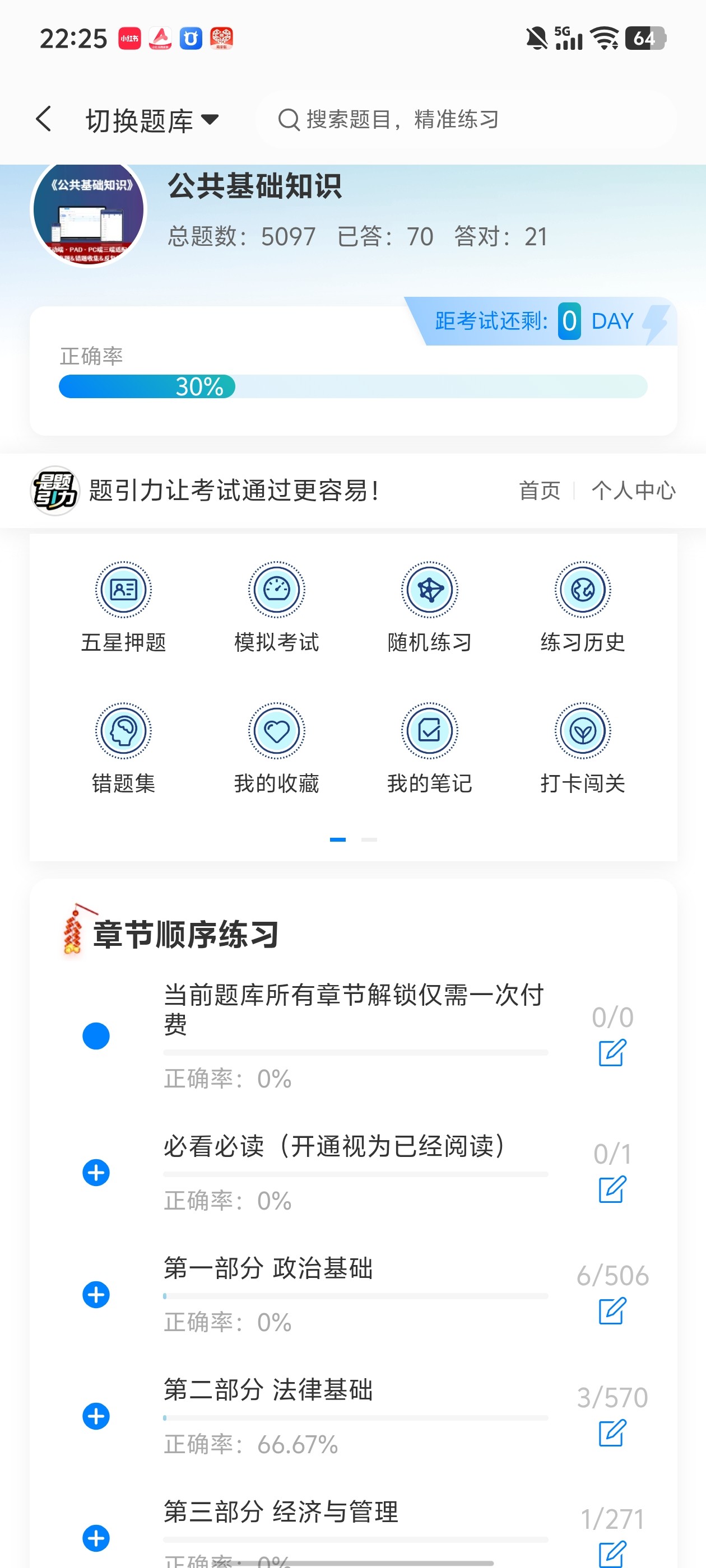706x1568 pixels.
Task: Tap the 搜索题目 search box
Action: point(466,119)
